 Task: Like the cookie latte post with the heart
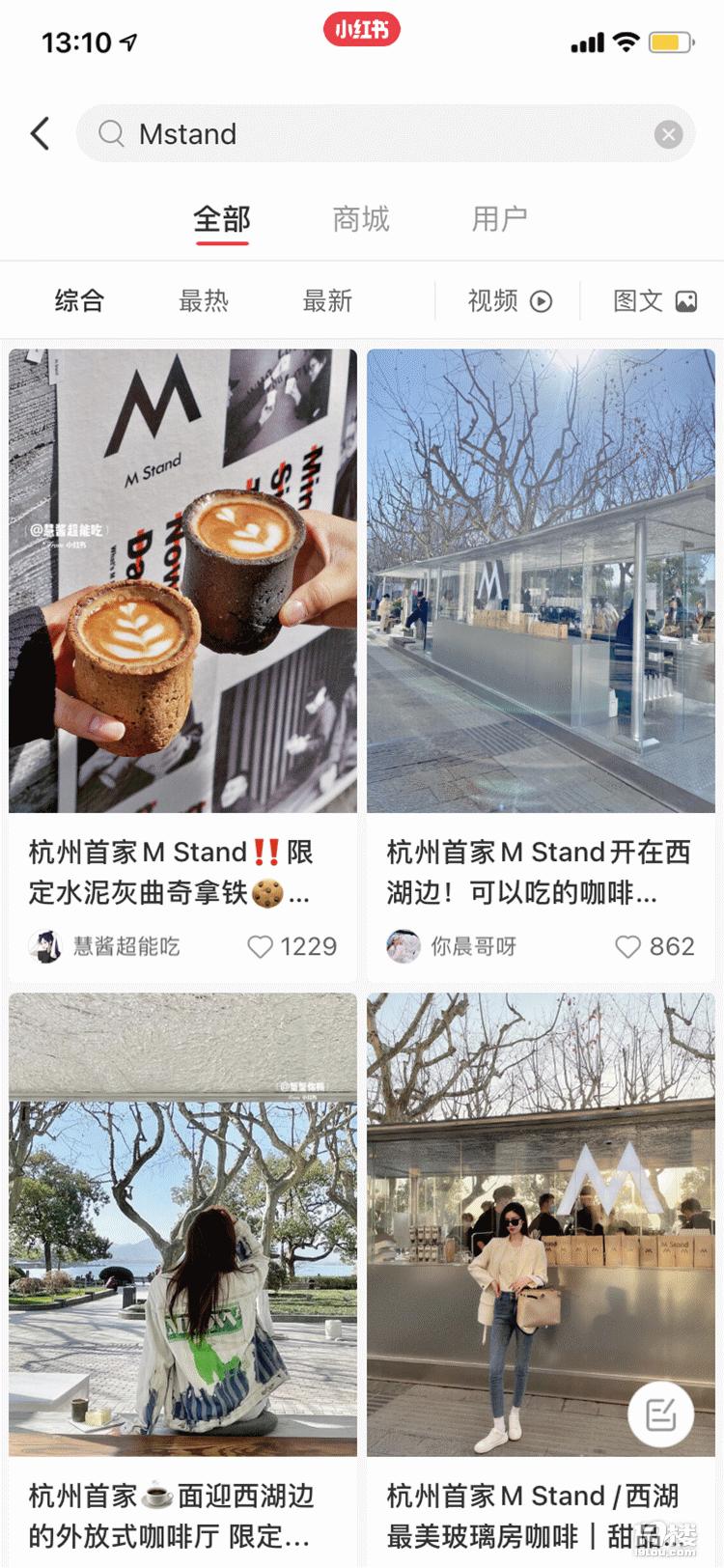click(x=260, y=946)
